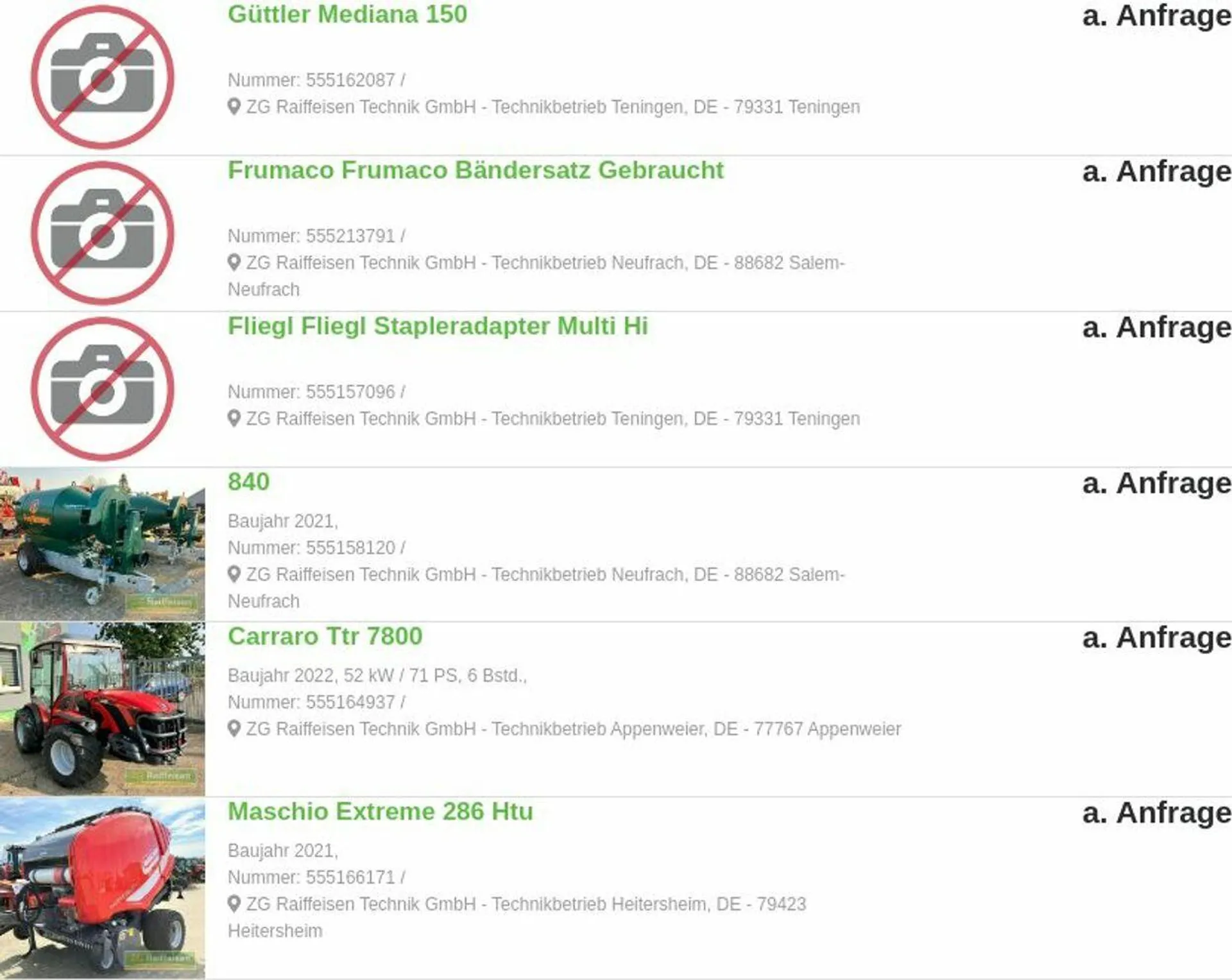Image resolution: width=1232 pixels, height=980 pixels.
Task: Open the Maschio Extreme 286 Htu listing
Action: 381,811
